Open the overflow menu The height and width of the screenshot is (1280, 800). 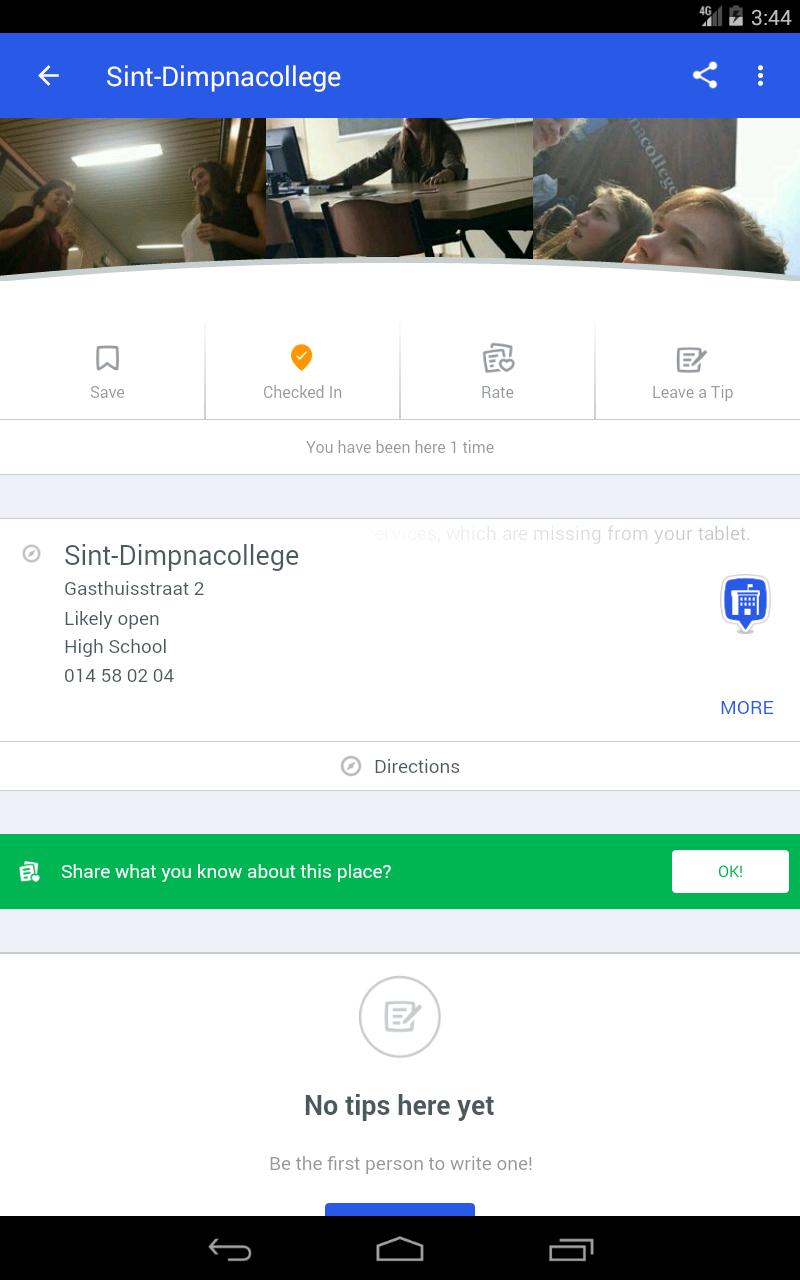point(760,76)
